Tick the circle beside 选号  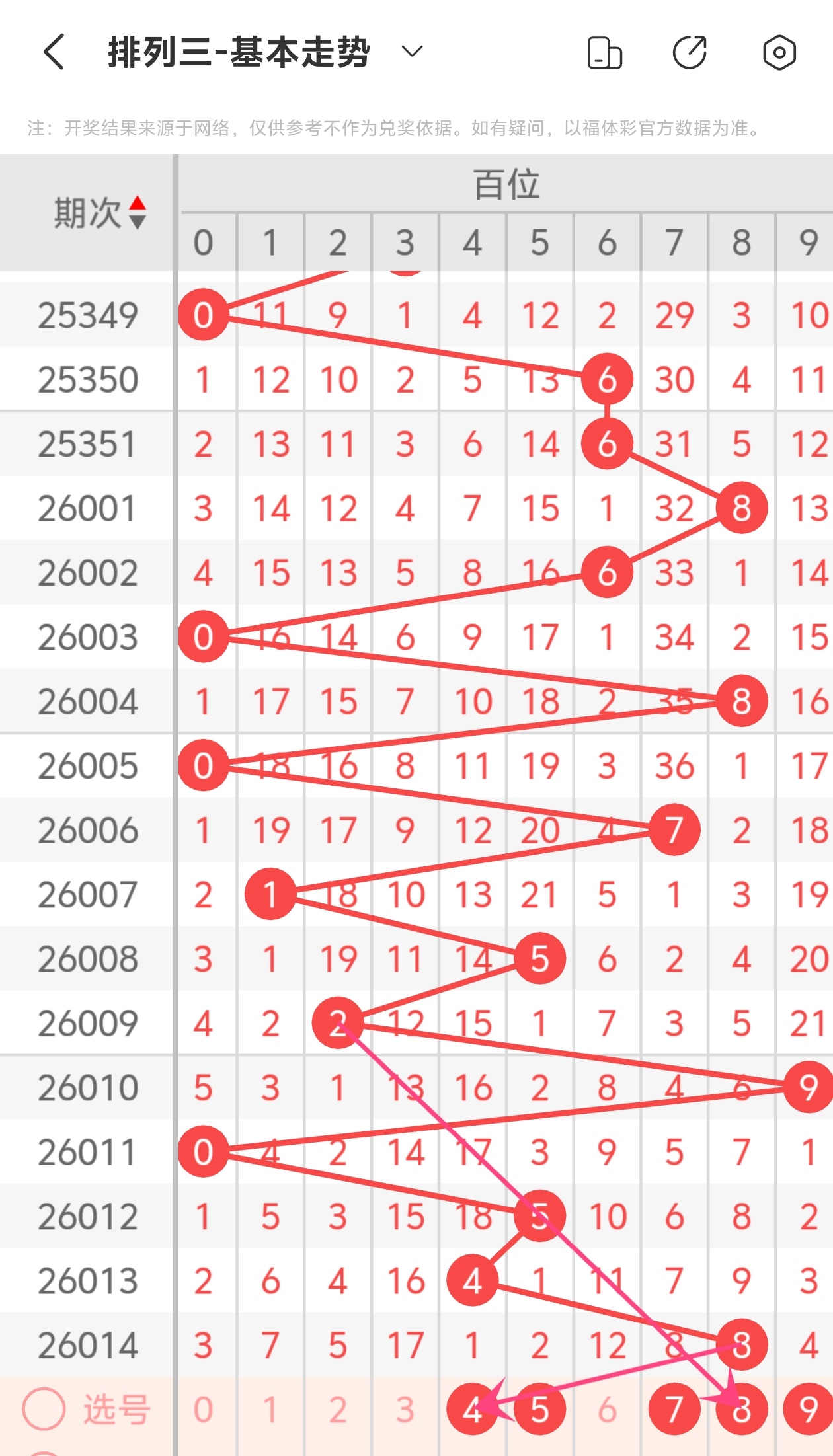click(44, 1408)
